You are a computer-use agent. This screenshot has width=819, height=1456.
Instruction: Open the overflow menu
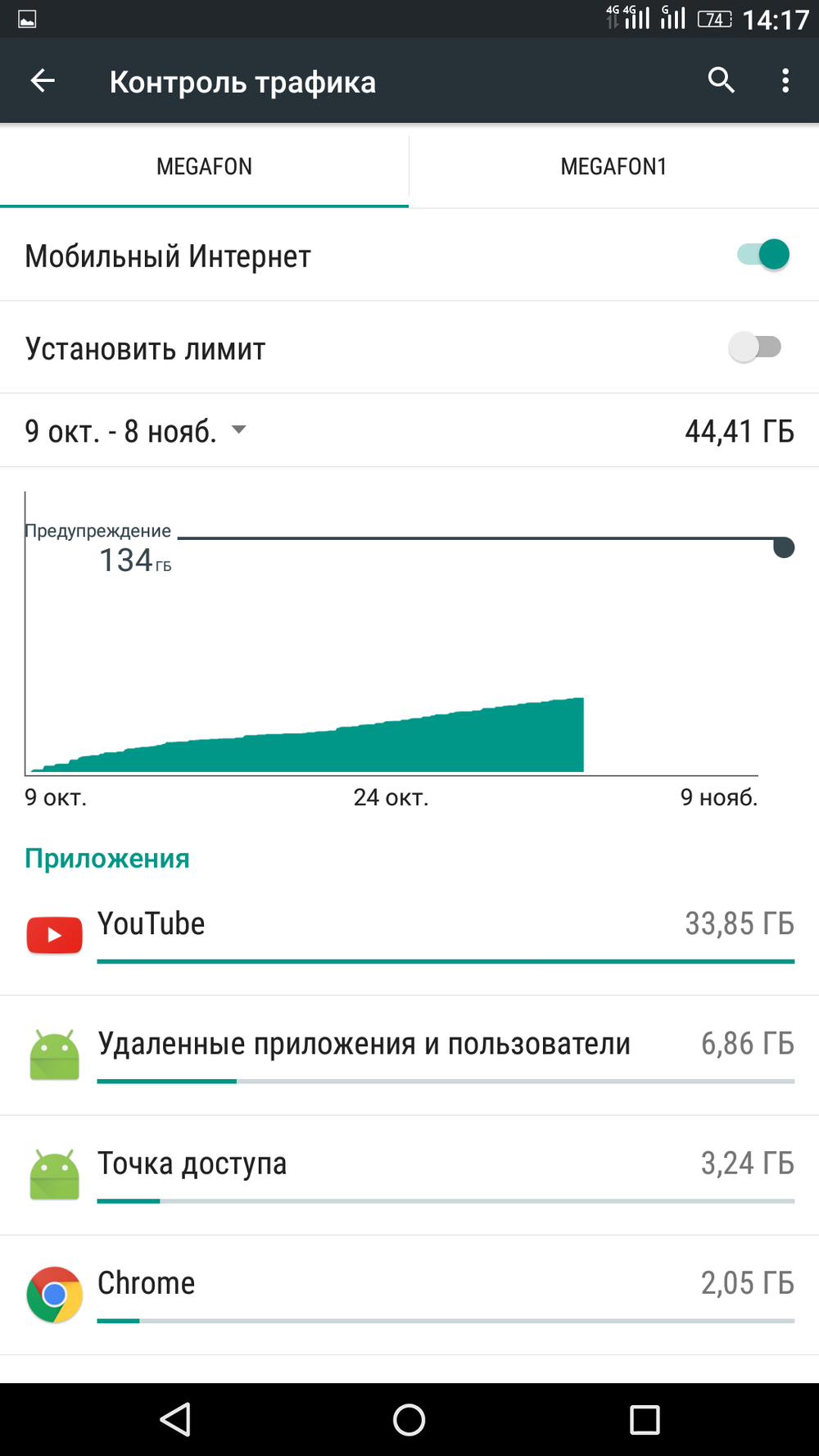coord(785,80)
